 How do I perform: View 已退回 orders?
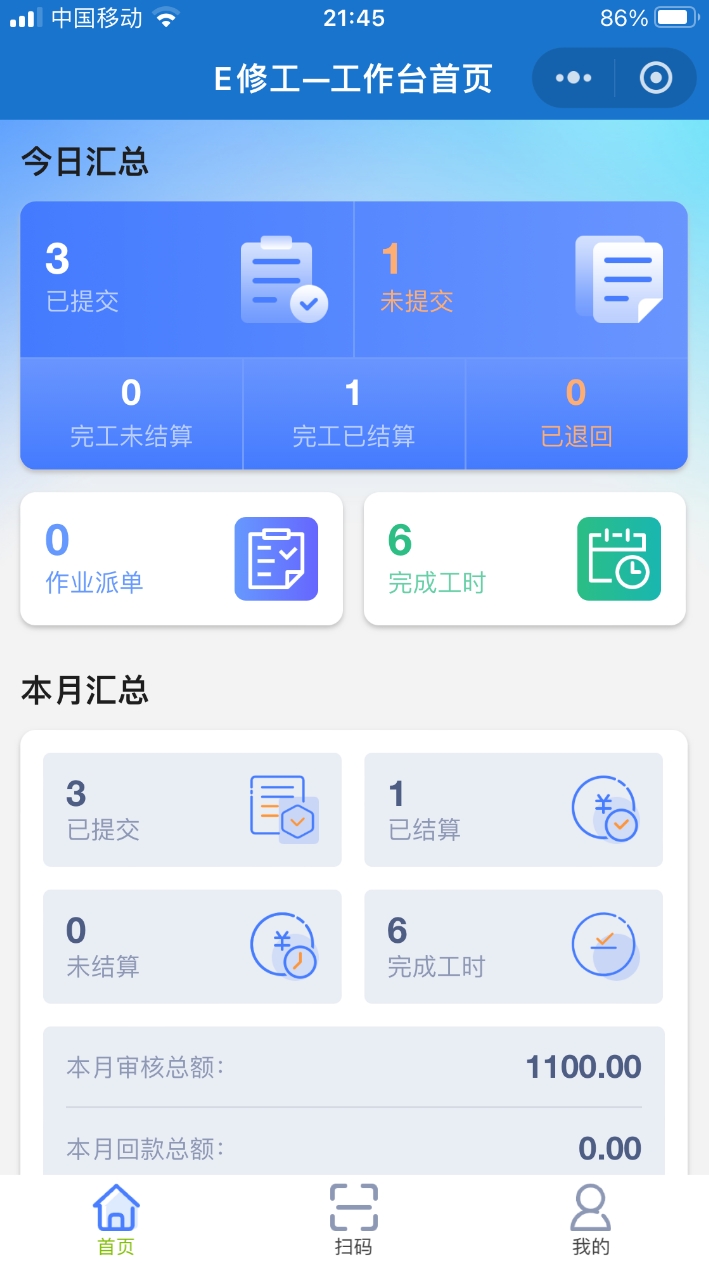point(576,413)
